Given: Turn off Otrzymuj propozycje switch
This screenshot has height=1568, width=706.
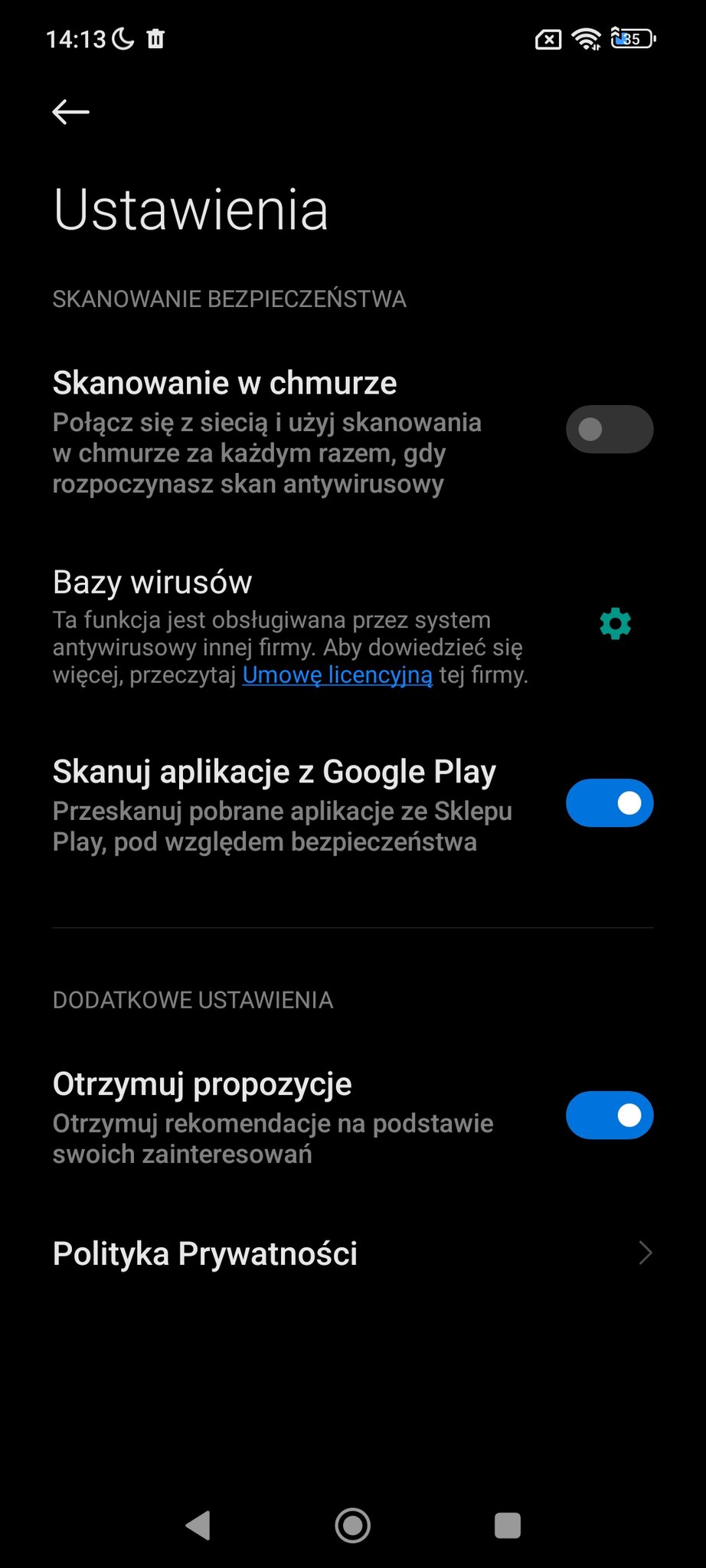Looking at the screenshot, I should pos(610,1115).
